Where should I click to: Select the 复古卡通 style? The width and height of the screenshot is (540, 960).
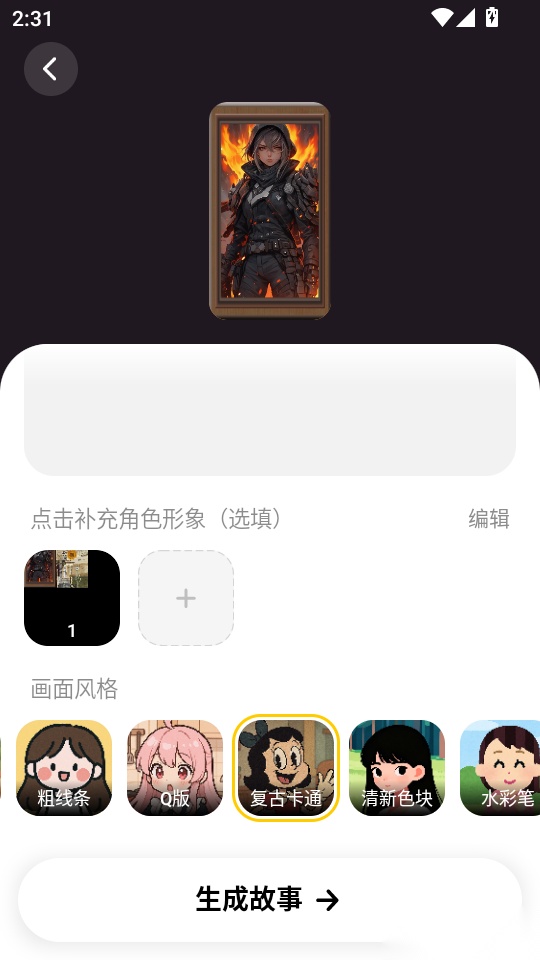coord(286,768)
